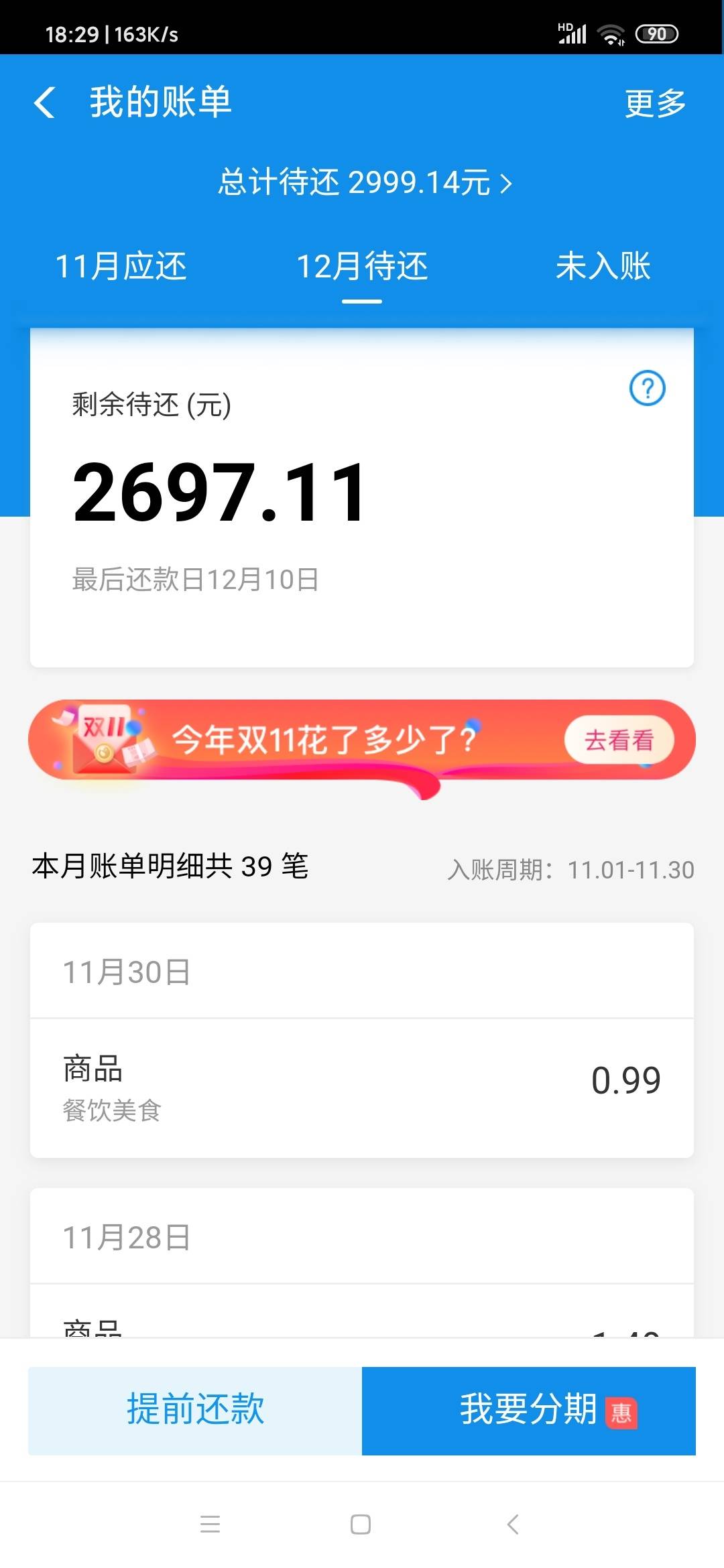Open the 0.99 餐饮美食 bill entry
The height and width of the screenshot is (1568, 724).
[362, 1087]
